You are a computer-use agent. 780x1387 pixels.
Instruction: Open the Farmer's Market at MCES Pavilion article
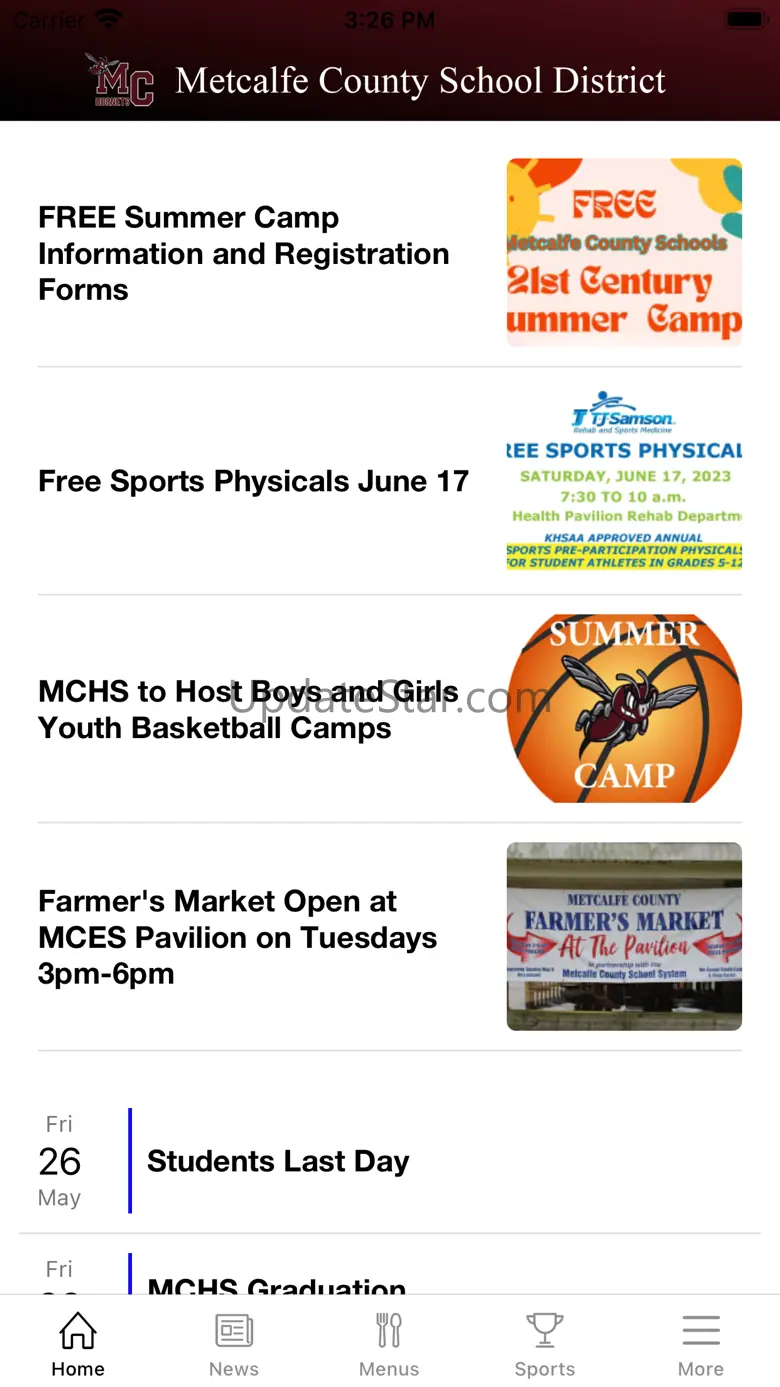click(x=390, y=937)
